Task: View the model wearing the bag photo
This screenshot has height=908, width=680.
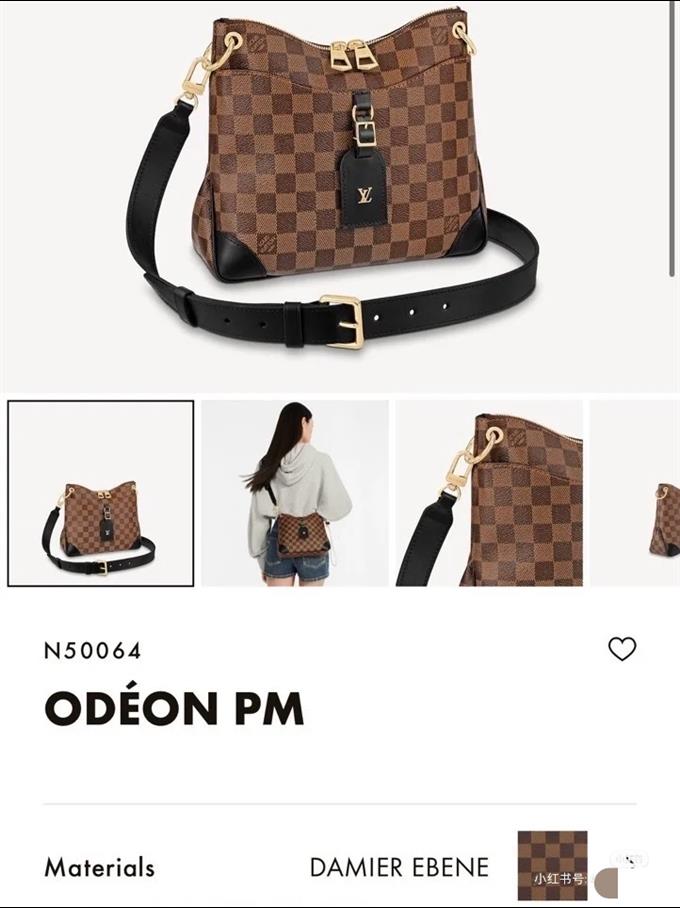Action: 295,493
